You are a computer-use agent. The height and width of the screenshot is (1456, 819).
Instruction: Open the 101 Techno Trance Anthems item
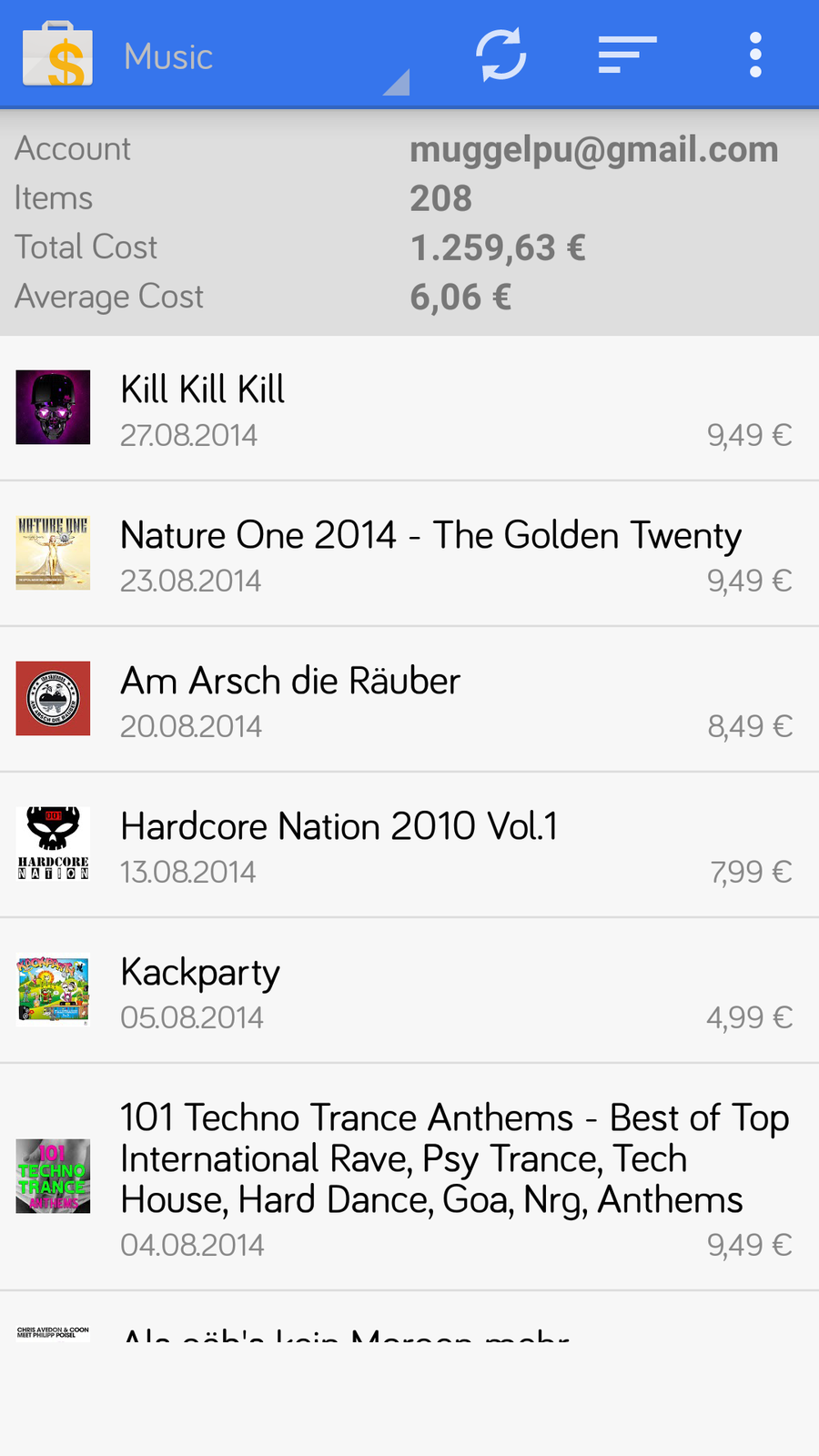[409, 1177]
